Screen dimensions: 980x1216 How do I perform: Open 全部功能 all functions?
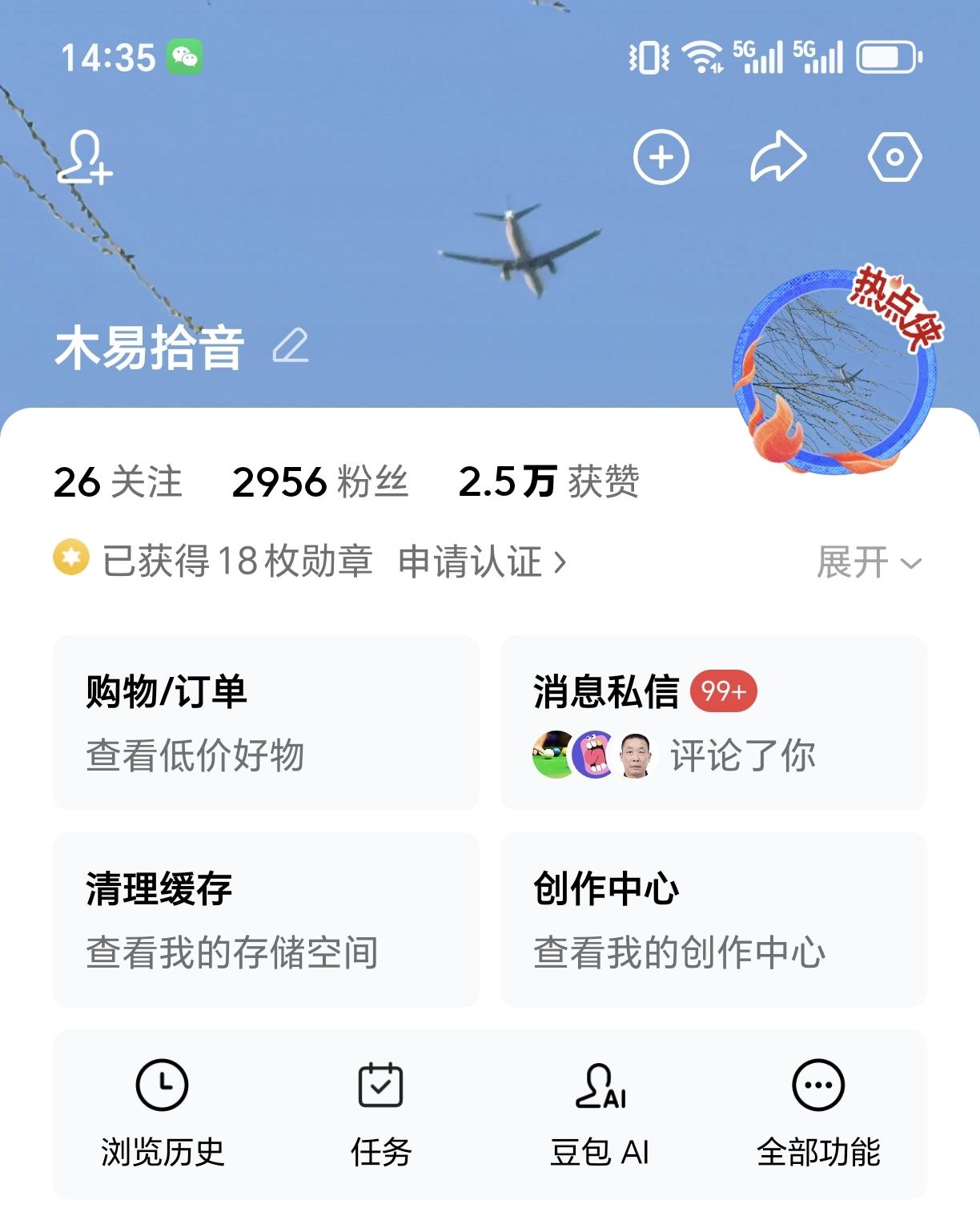tap(819, 1113)
